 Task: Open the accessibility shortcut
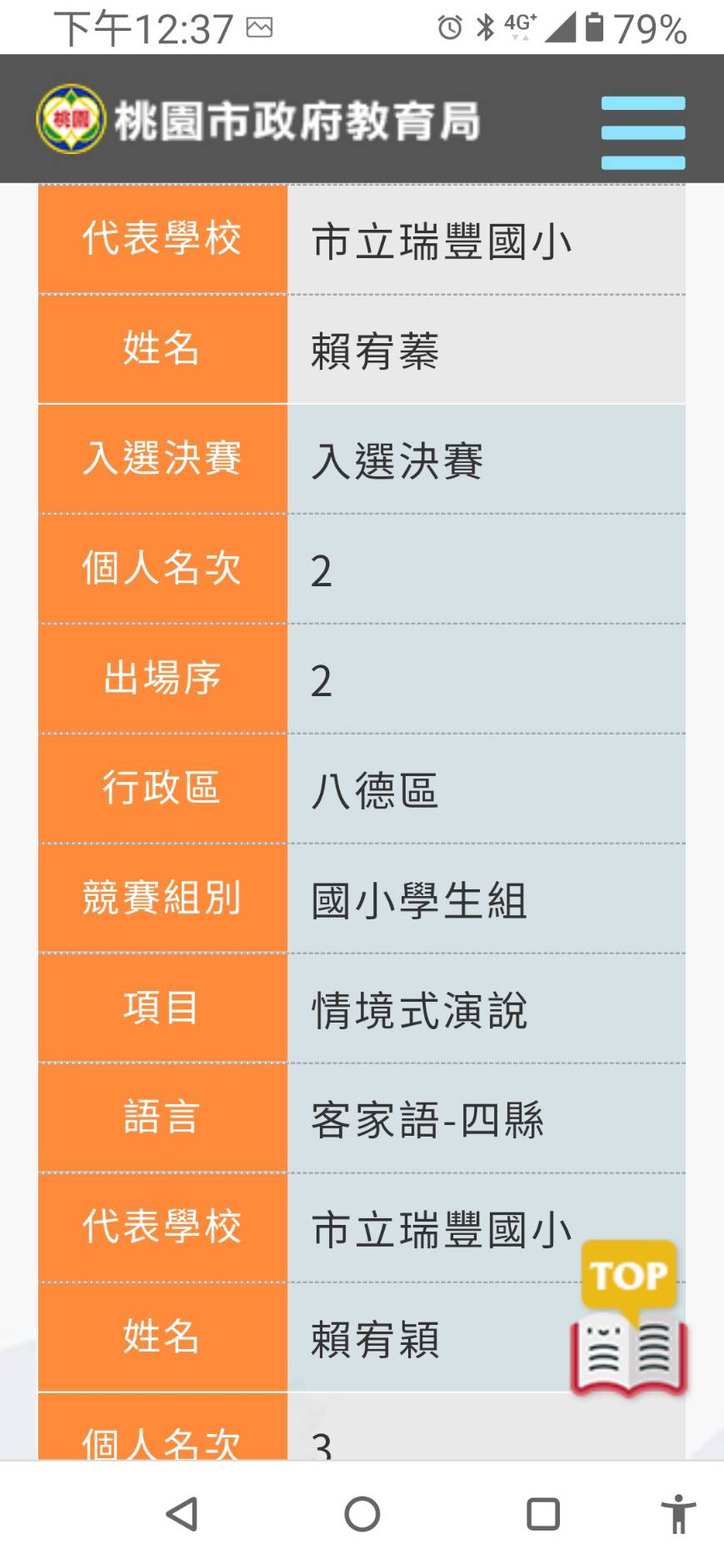(678, 1514)
